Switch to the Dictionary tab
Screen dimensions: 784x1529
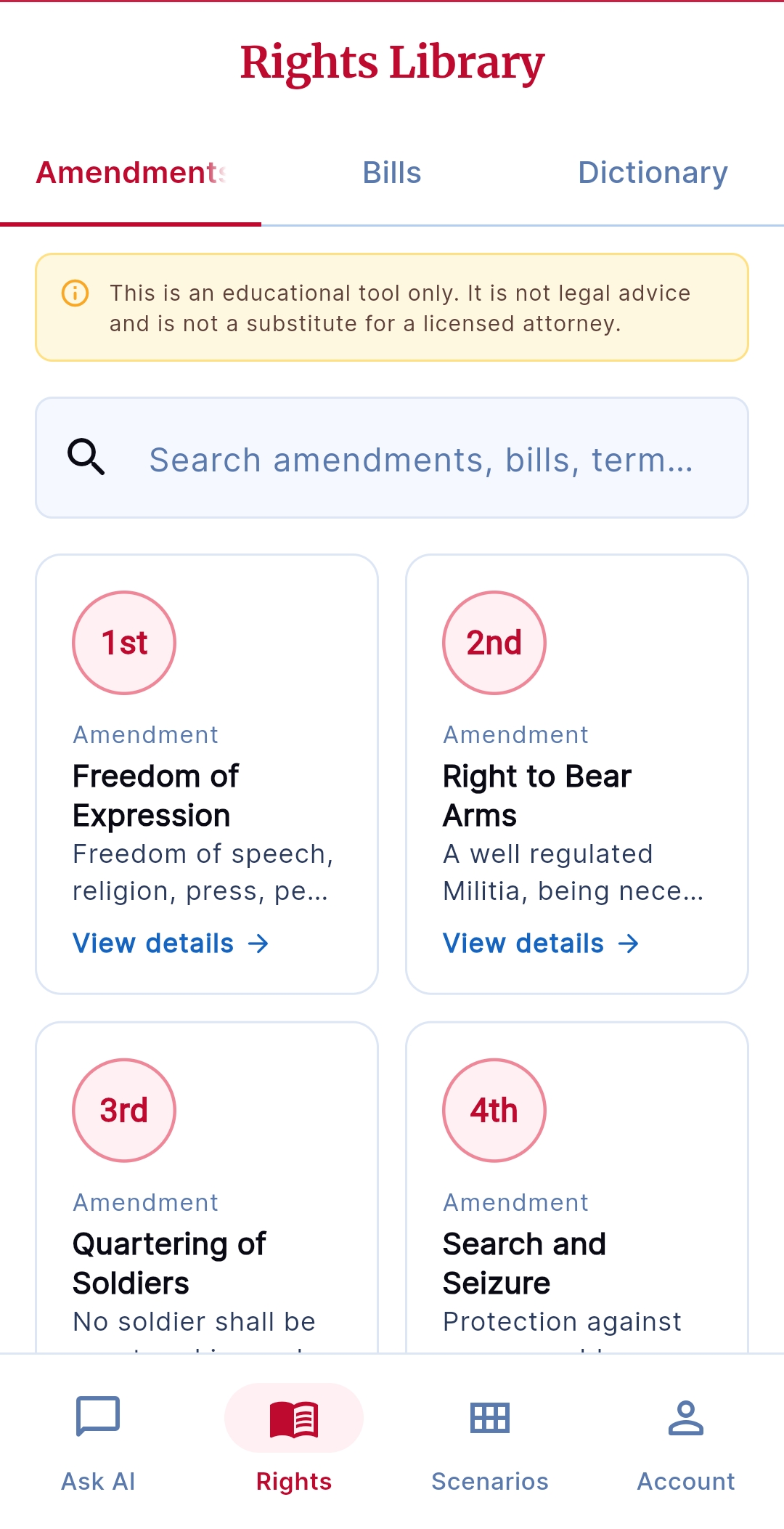(x=653, y=173)
